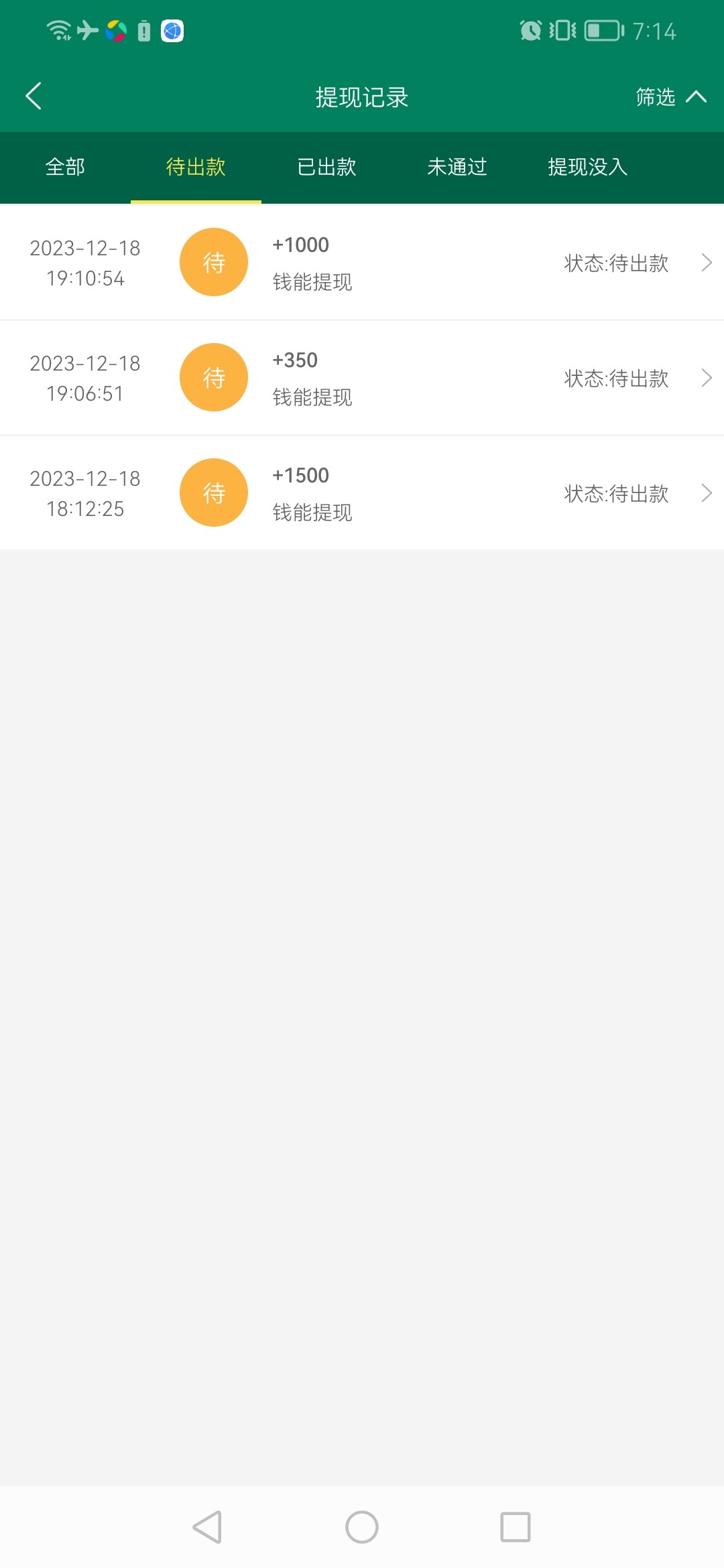The height and width of the screenshot is (1568, 724).
Task: Open details of the +1000 record via its arrow
Action: coord(707,261)
